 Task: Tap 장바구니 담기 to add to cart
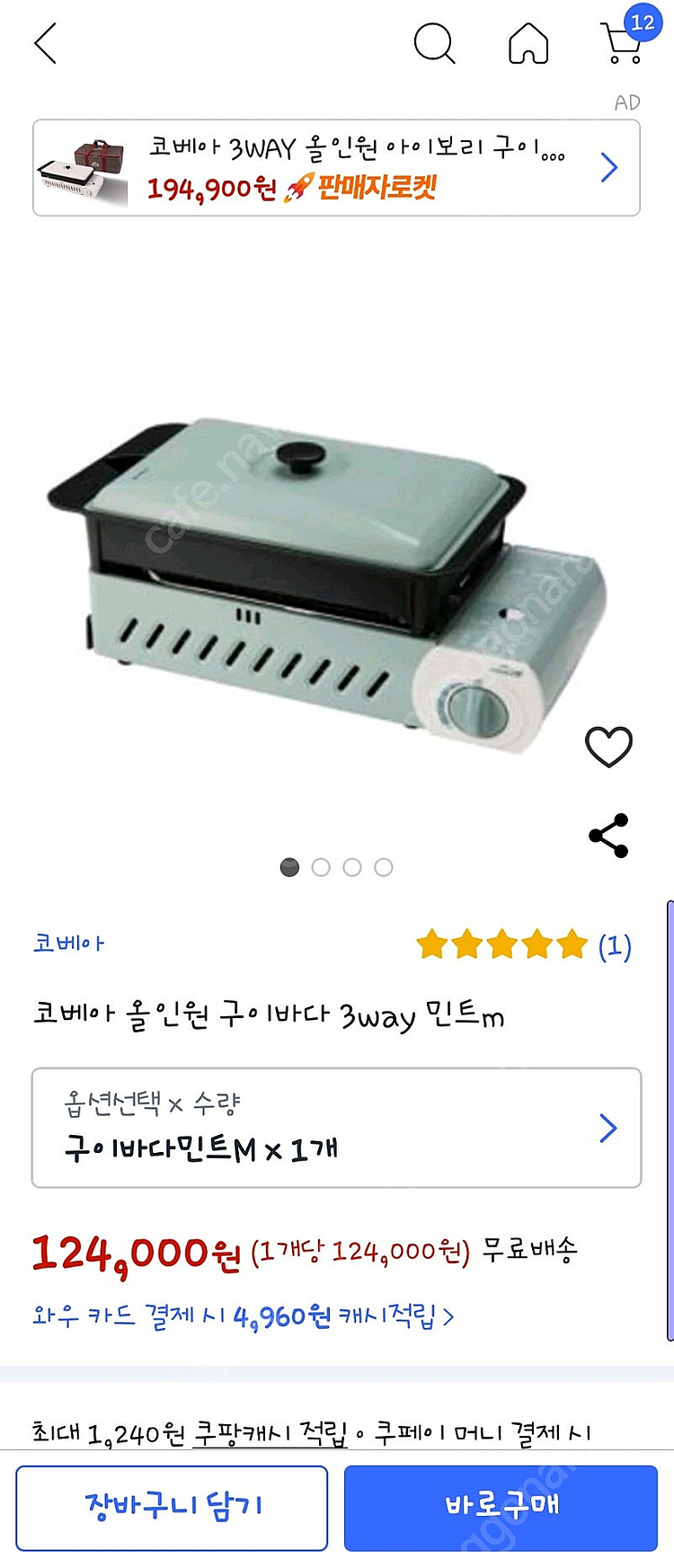click(172, 1508)
